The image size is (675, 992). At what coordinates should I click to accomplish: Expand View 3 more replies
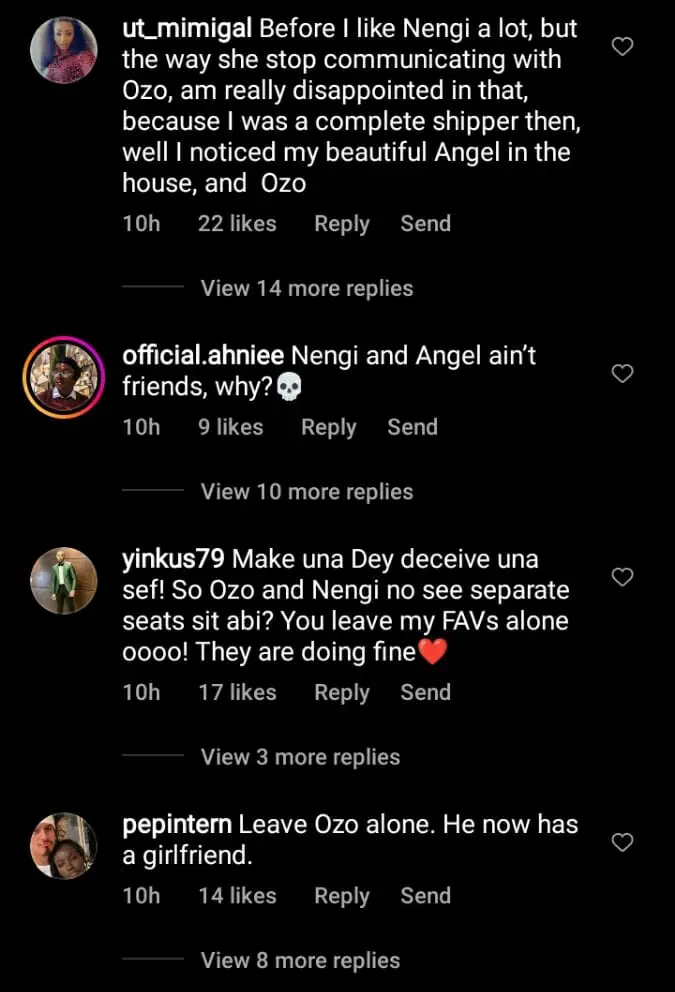click(x=300, y=757)
